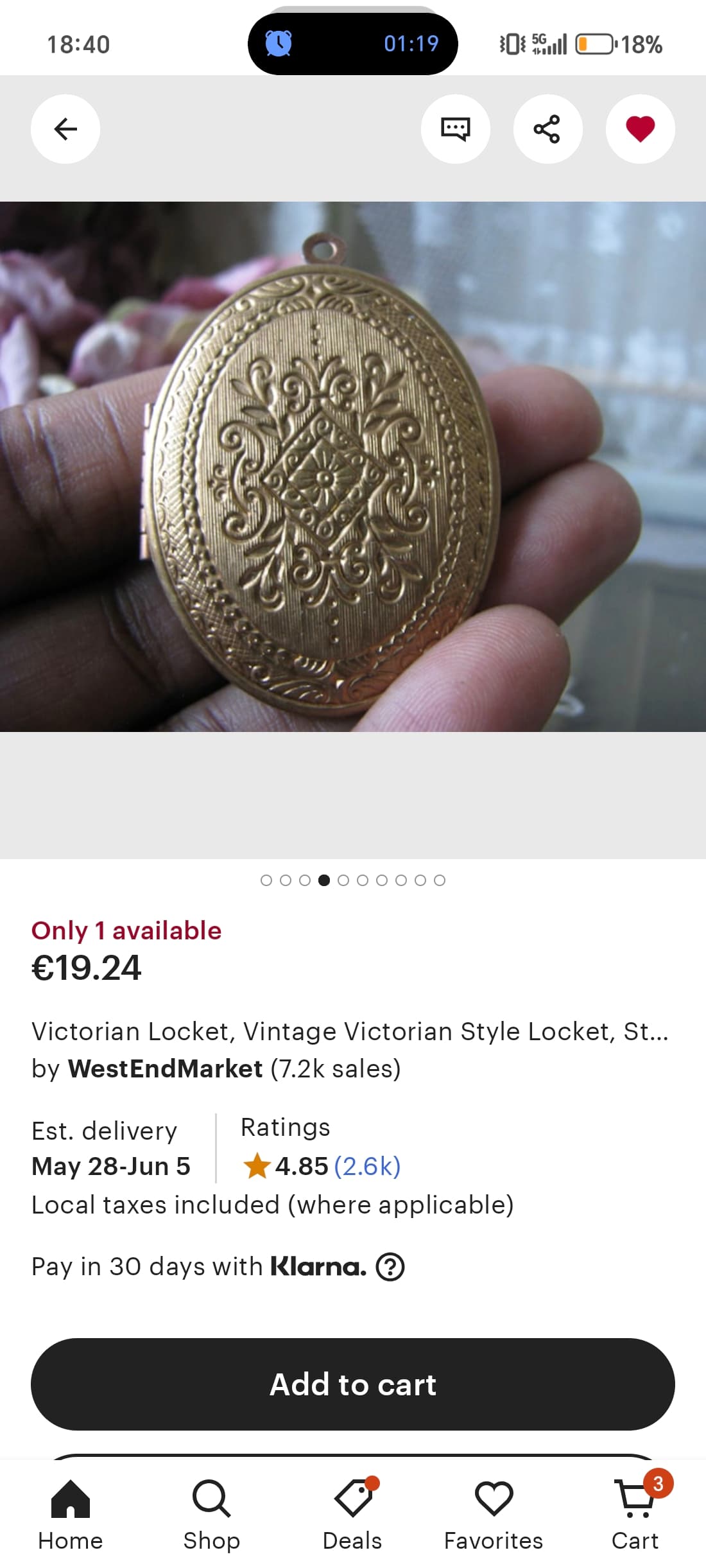This screenshot has height=1568, width=706.
Task: Remove the locket from favorites heart
Action: click(640, 129)
